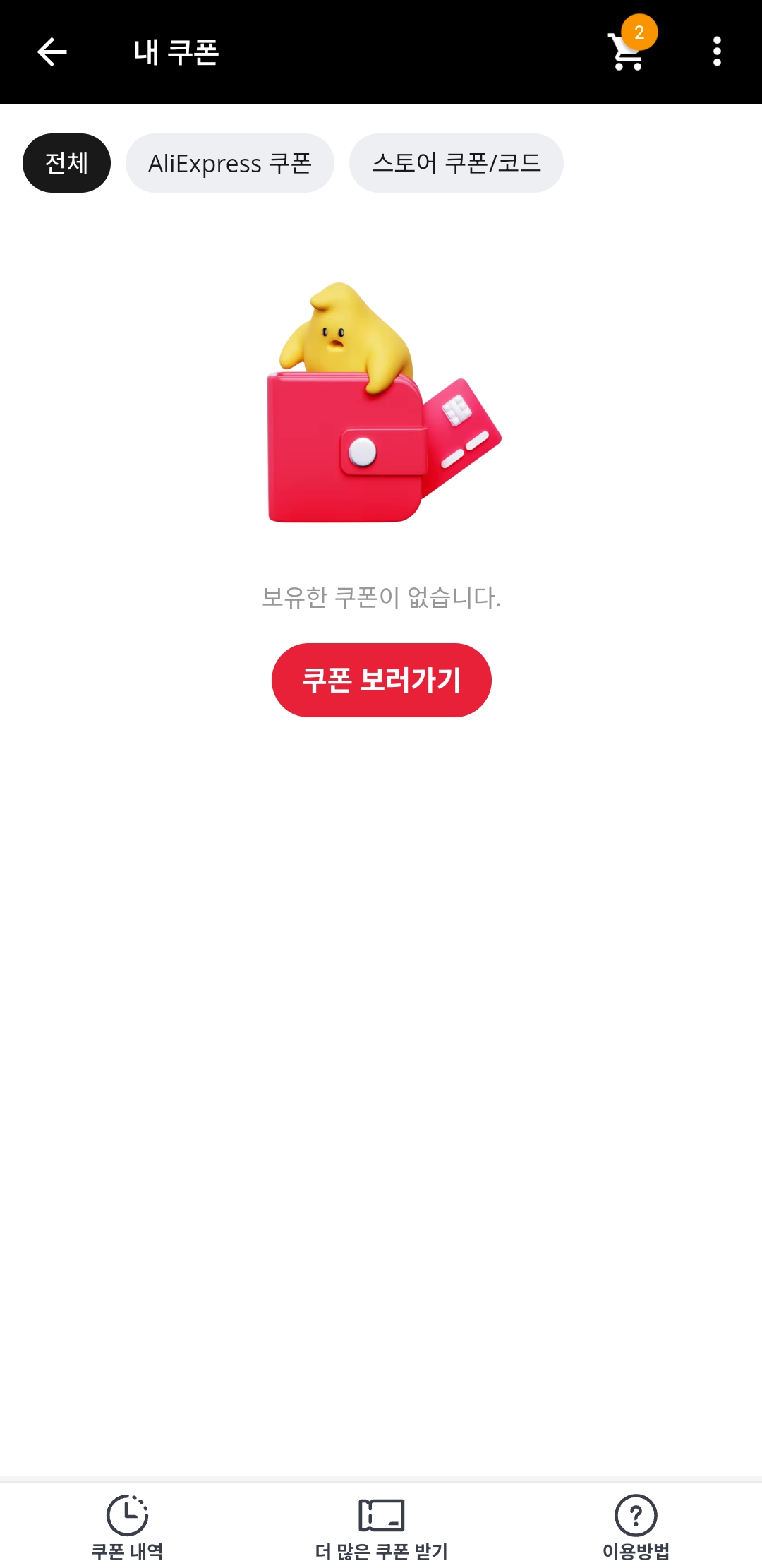Open the shopping cart
The width and height of the screenshot is (762, 1568).
(627, 52)
